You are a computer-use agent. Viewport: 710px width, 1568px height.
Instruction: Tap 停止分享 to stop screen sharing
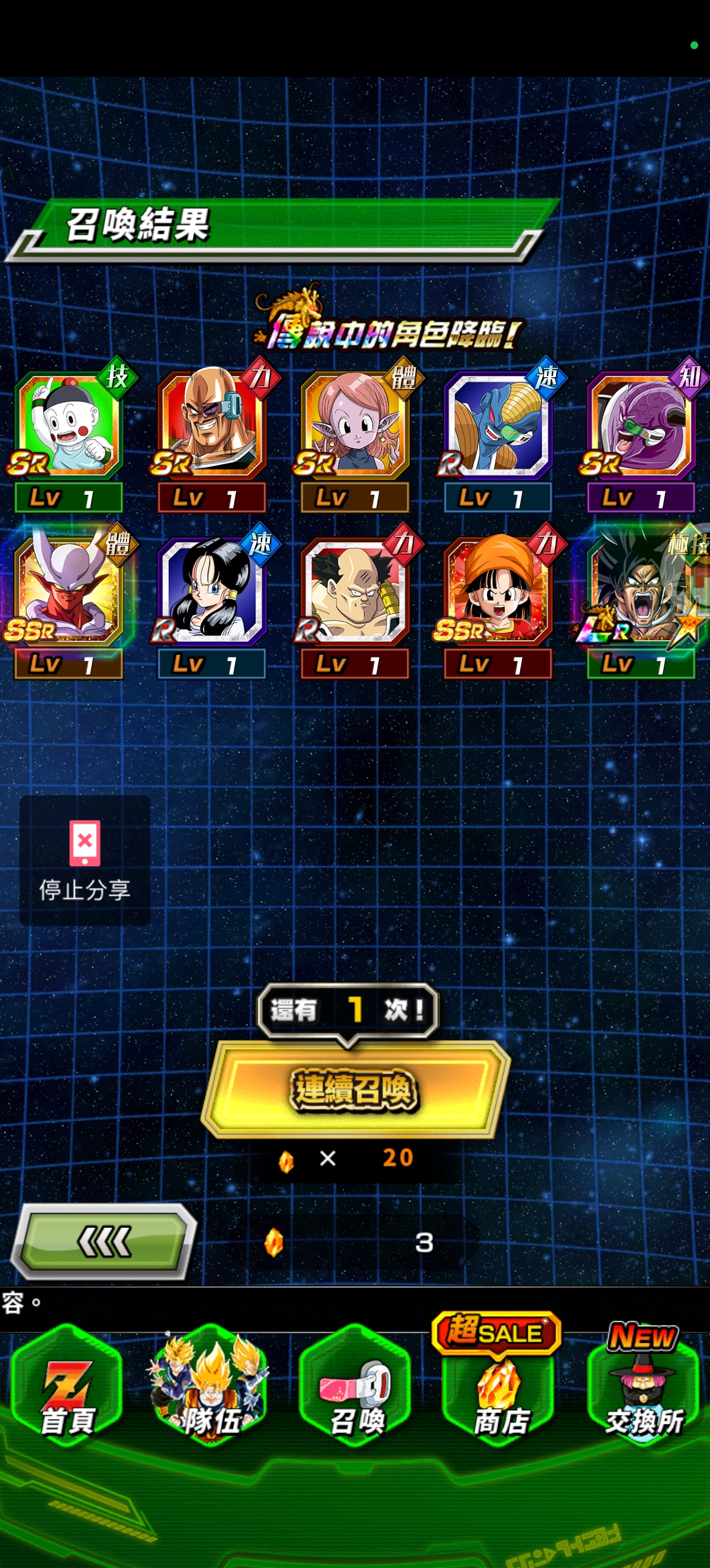pos(85,860)
